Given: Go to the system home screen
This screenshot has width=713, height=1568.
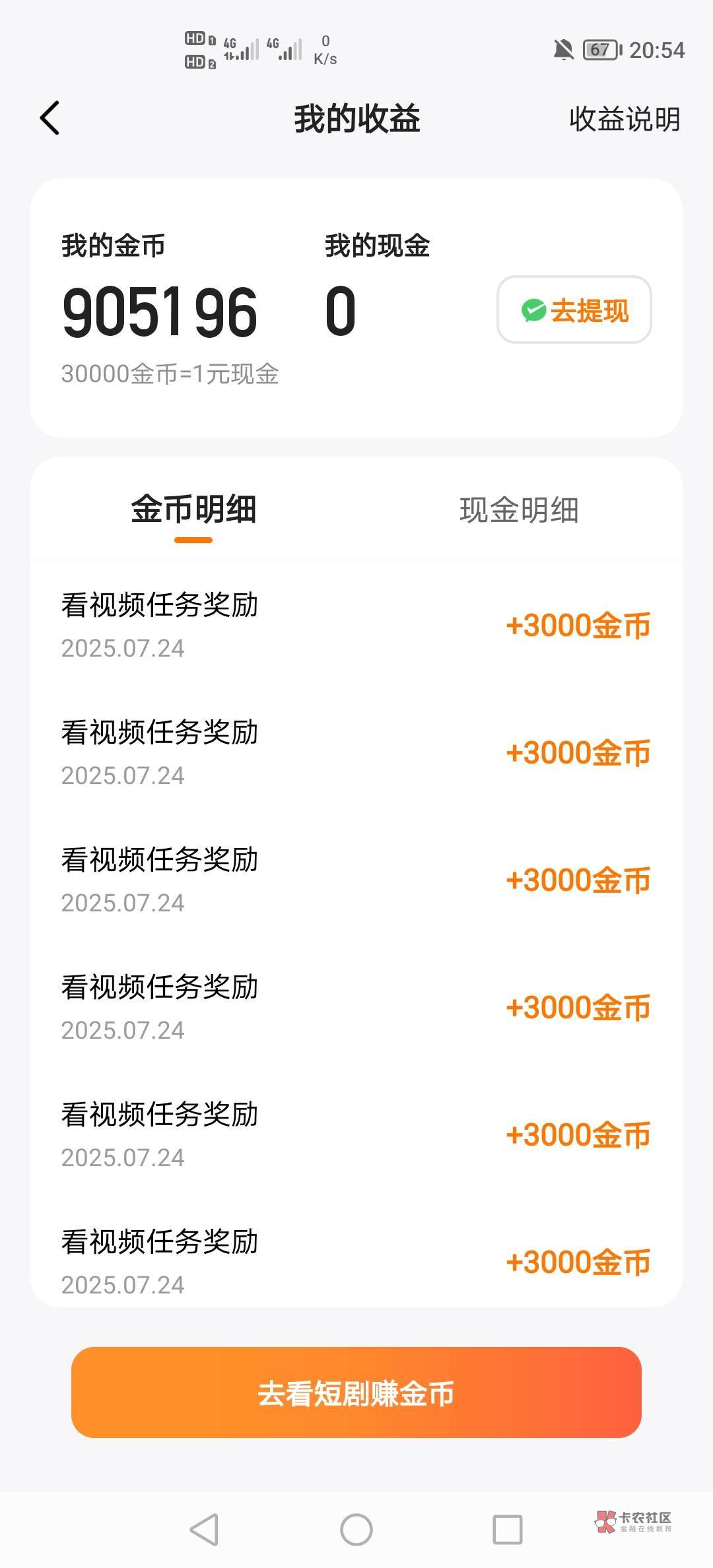Looking at the screenshot, I should click(x=356, y=1529).
